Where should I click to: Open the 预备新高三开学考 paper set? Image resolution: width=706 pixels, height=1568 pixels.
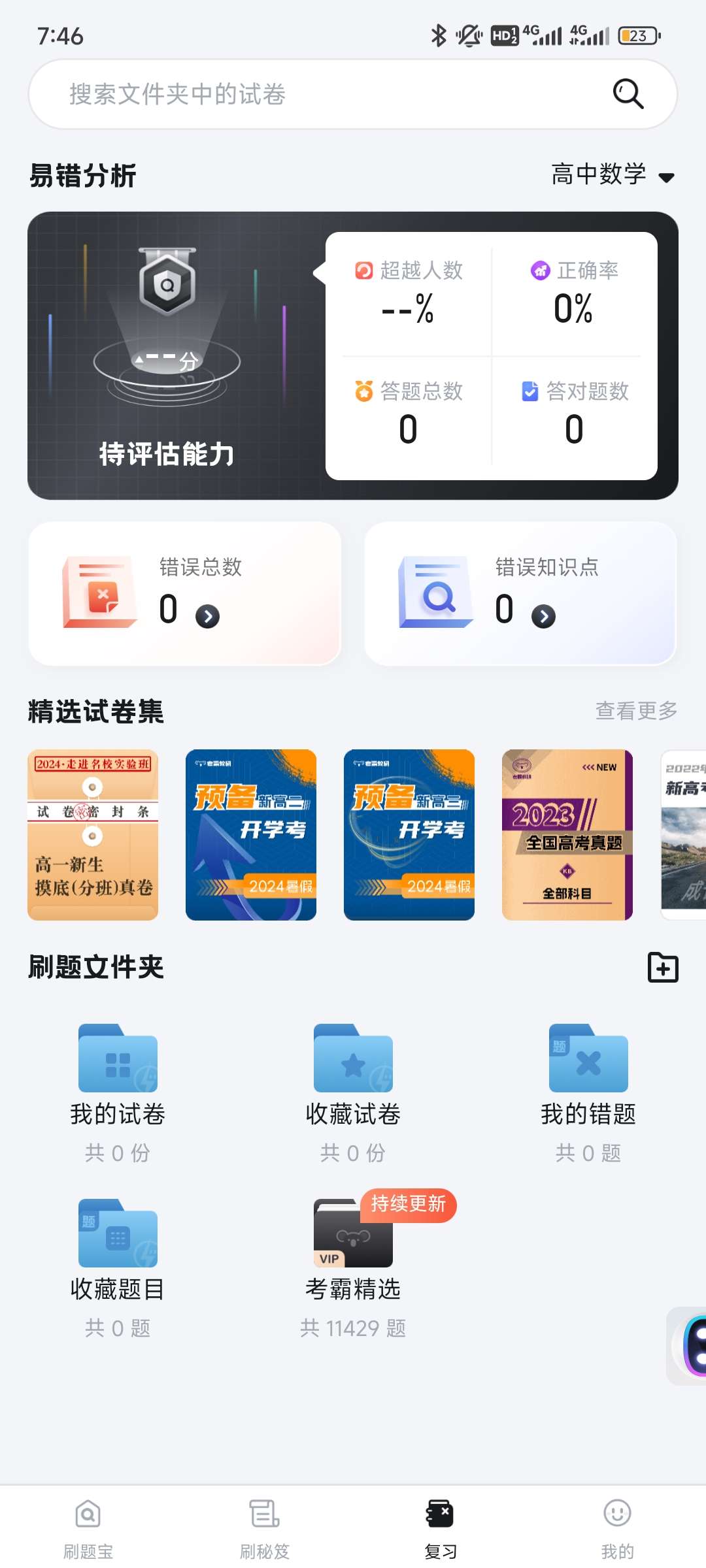click(409, 835)
